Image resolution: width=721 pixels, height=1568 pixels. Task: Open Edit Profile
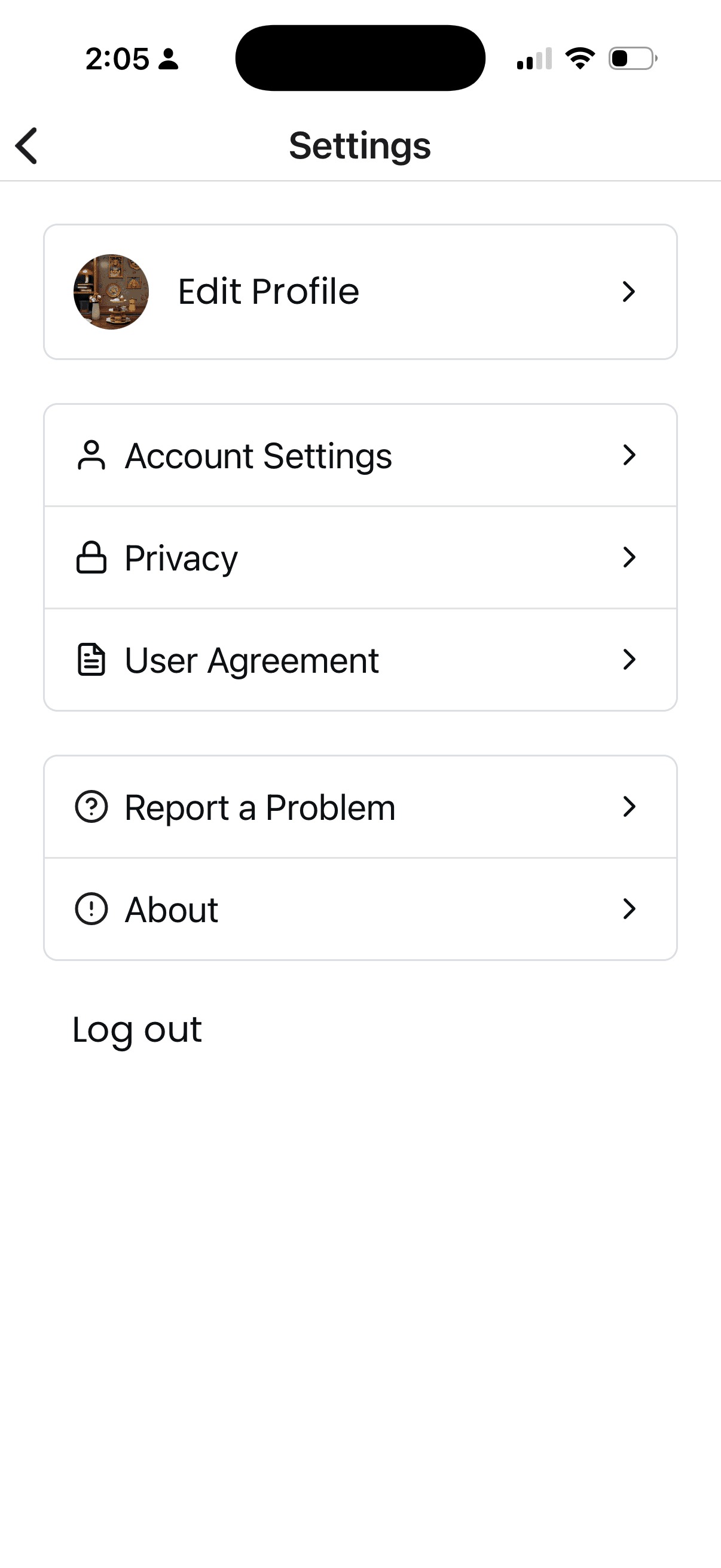(360, 292)
